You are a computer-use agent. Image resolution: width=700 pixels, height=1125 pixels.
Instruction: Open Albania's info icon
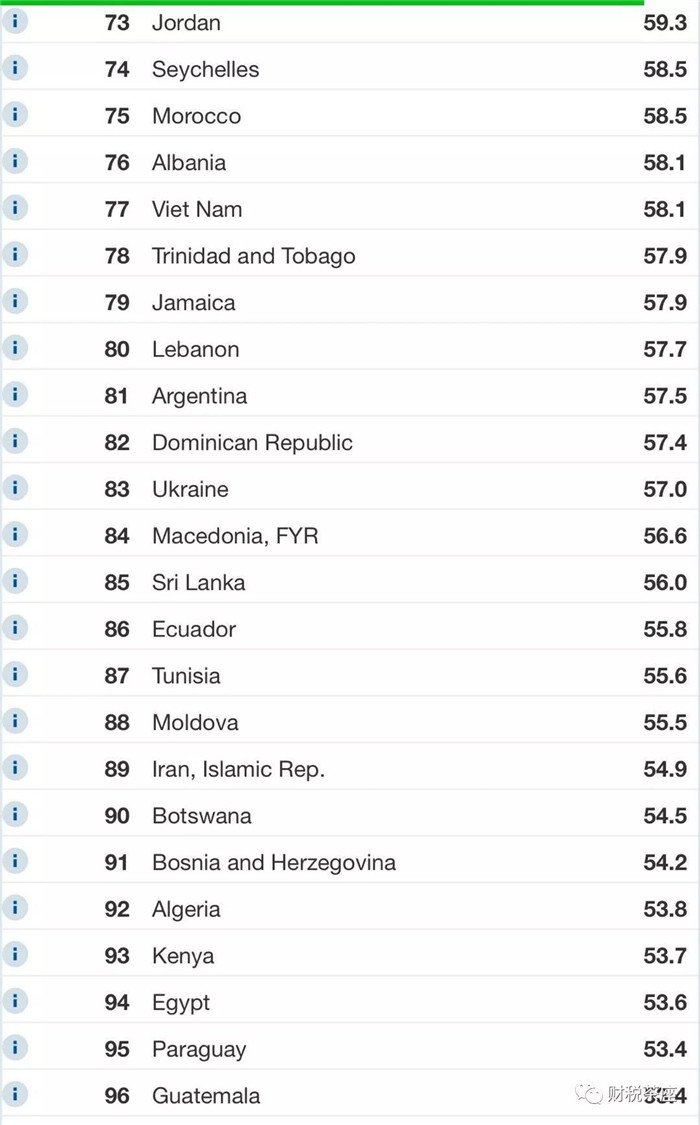pos(15,161)
